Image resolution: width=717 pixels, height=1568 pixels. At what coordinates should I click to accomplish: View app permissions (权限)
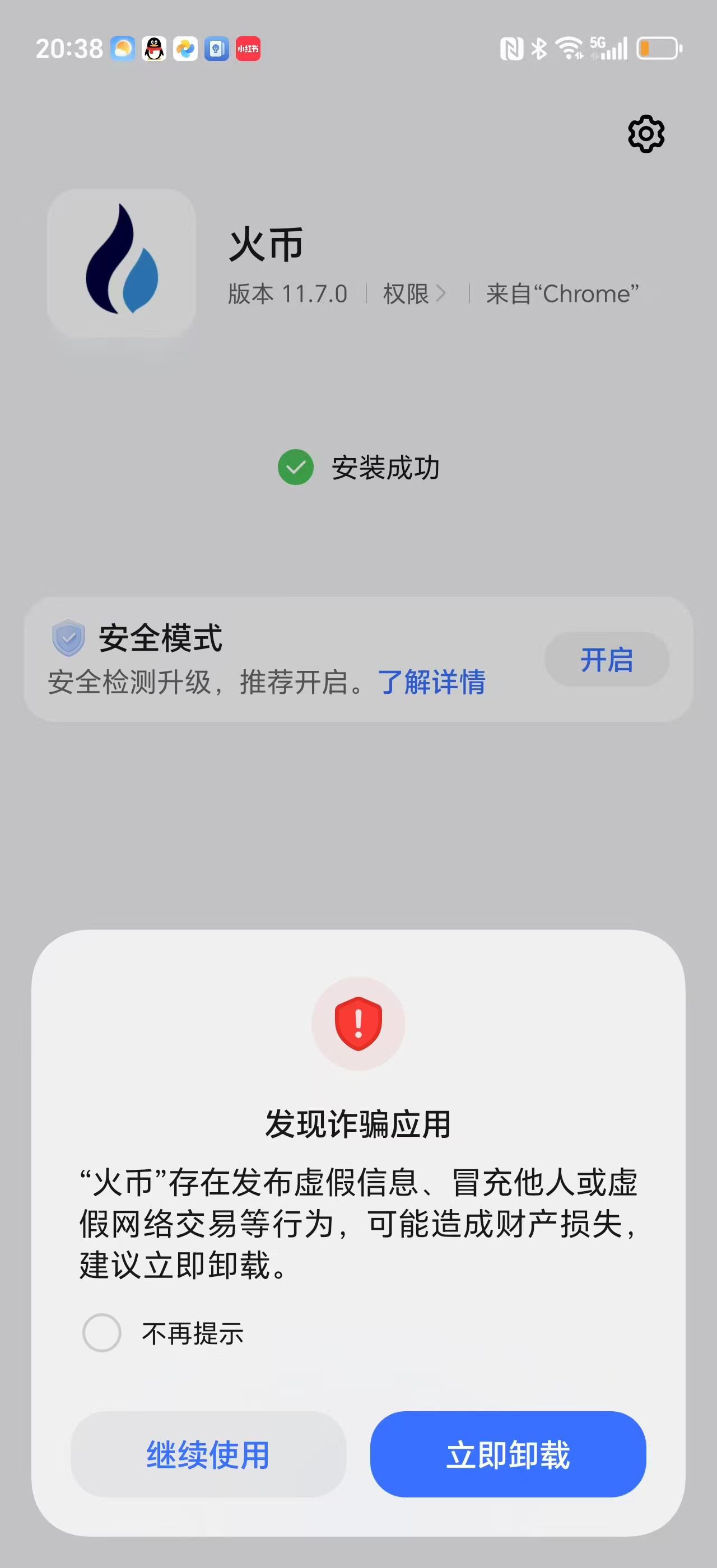click(414, 294)
